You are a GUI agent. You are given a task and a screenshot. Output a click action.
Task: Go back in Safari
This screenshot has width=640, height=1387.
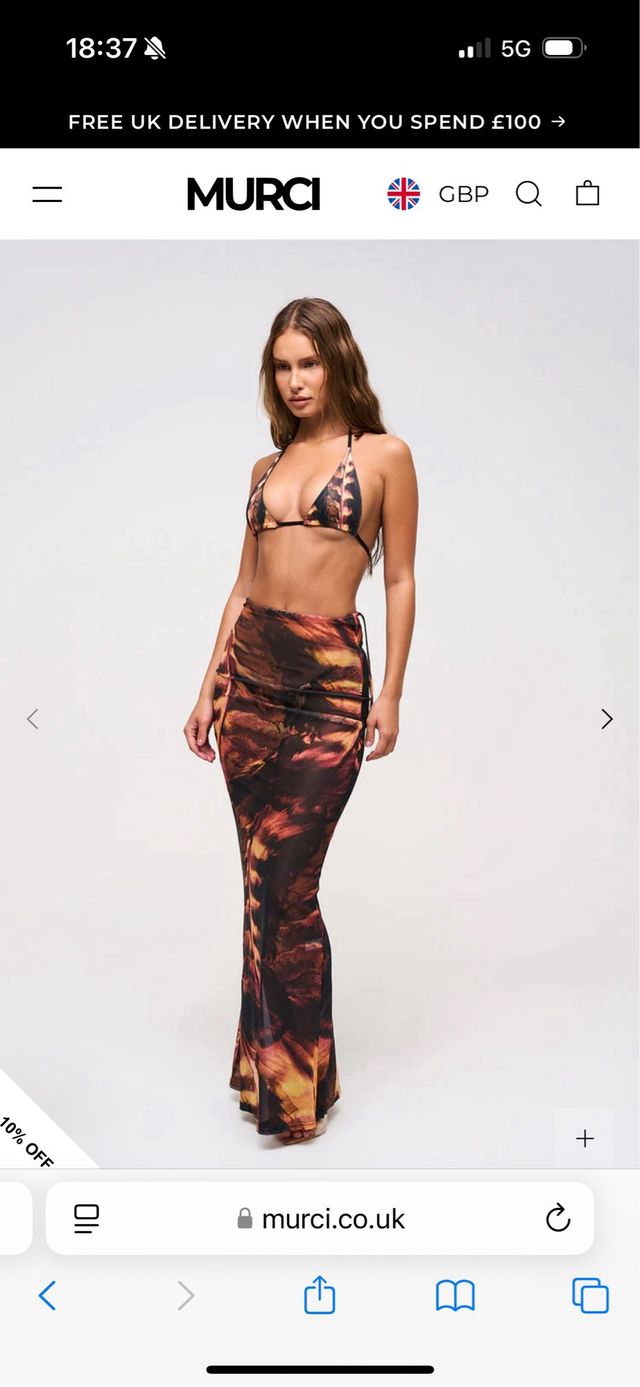(47, 1296)
